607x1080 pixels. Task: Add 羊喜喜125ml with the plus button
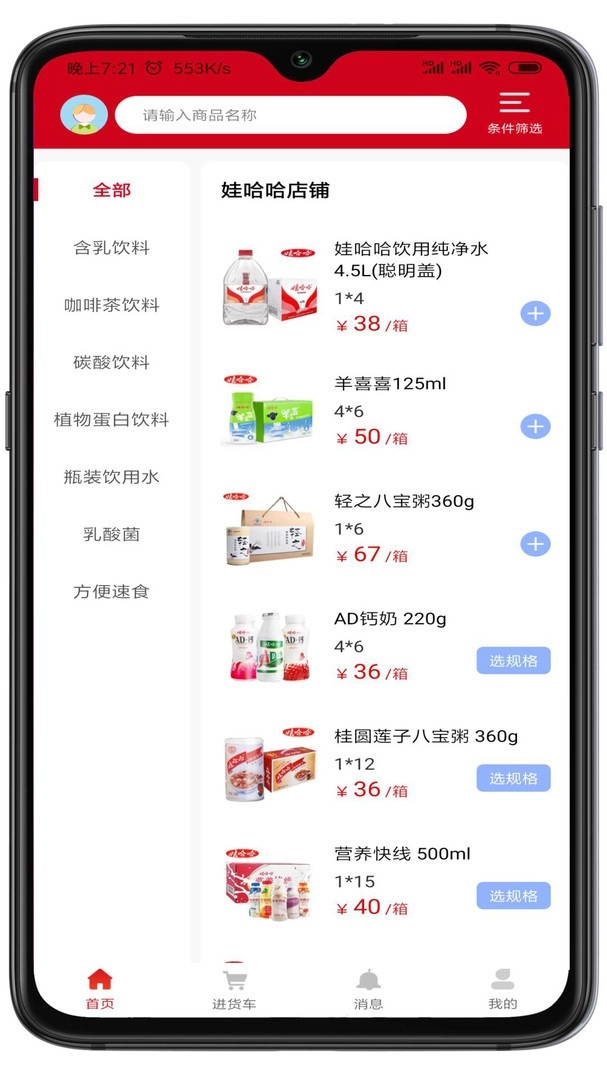535,427
